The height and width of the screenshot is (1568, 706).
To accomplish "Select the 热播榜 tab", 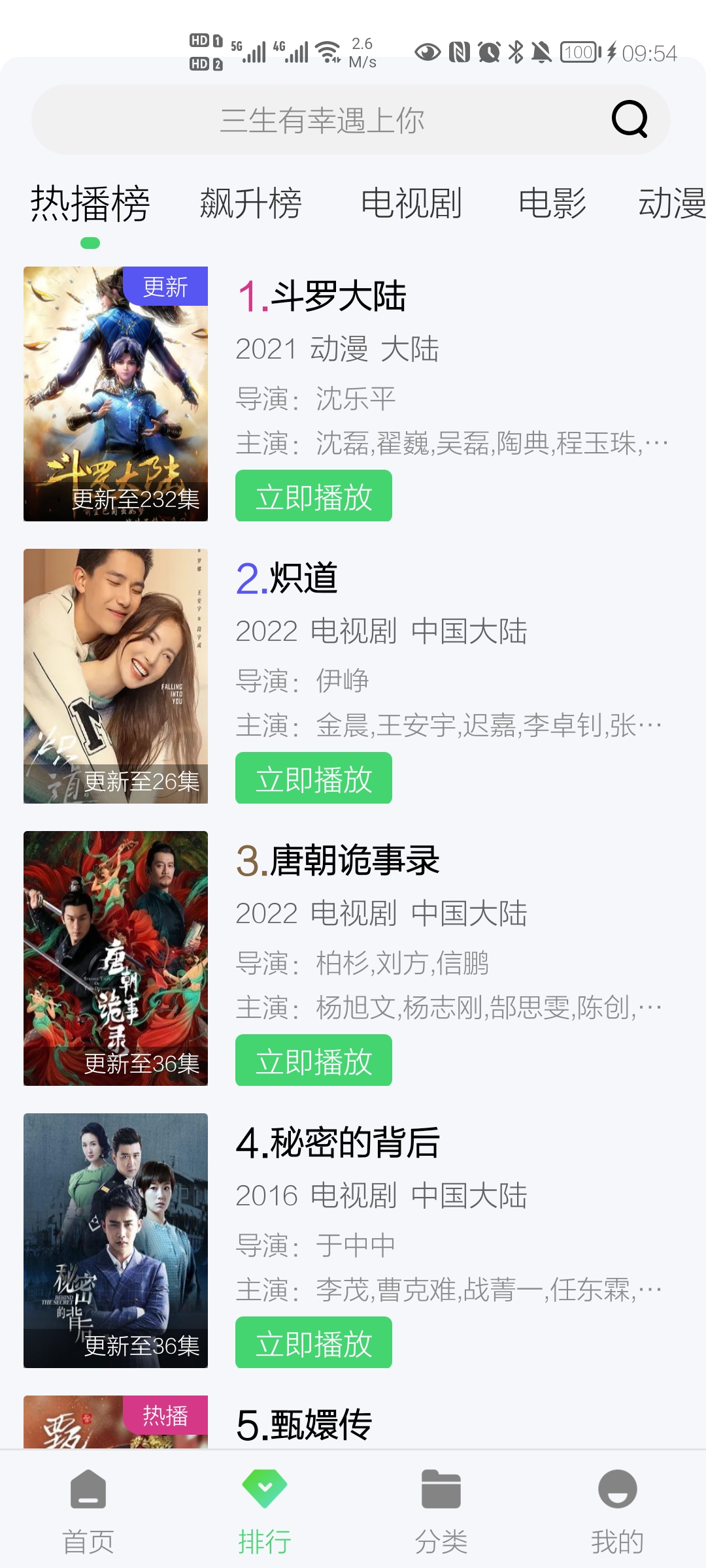I will [x=90, y=203].
